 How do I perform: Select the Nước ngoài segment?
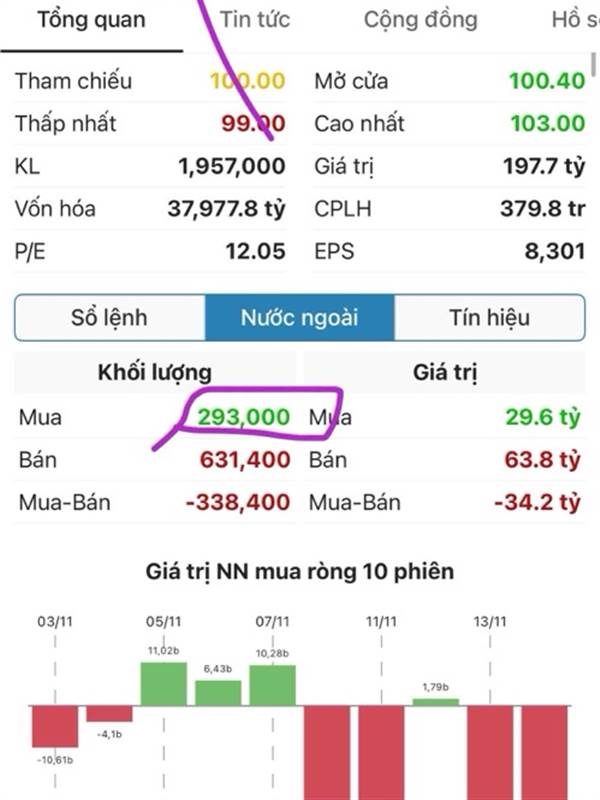click(299, 318)
